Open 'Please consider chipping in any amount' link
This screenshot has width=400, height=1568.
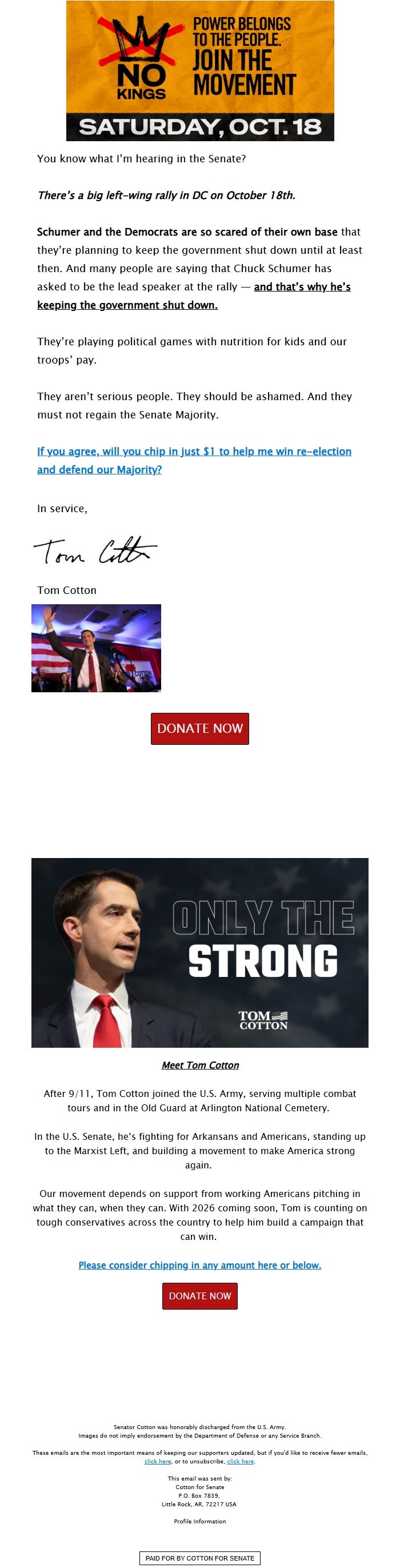(199, 1266)
